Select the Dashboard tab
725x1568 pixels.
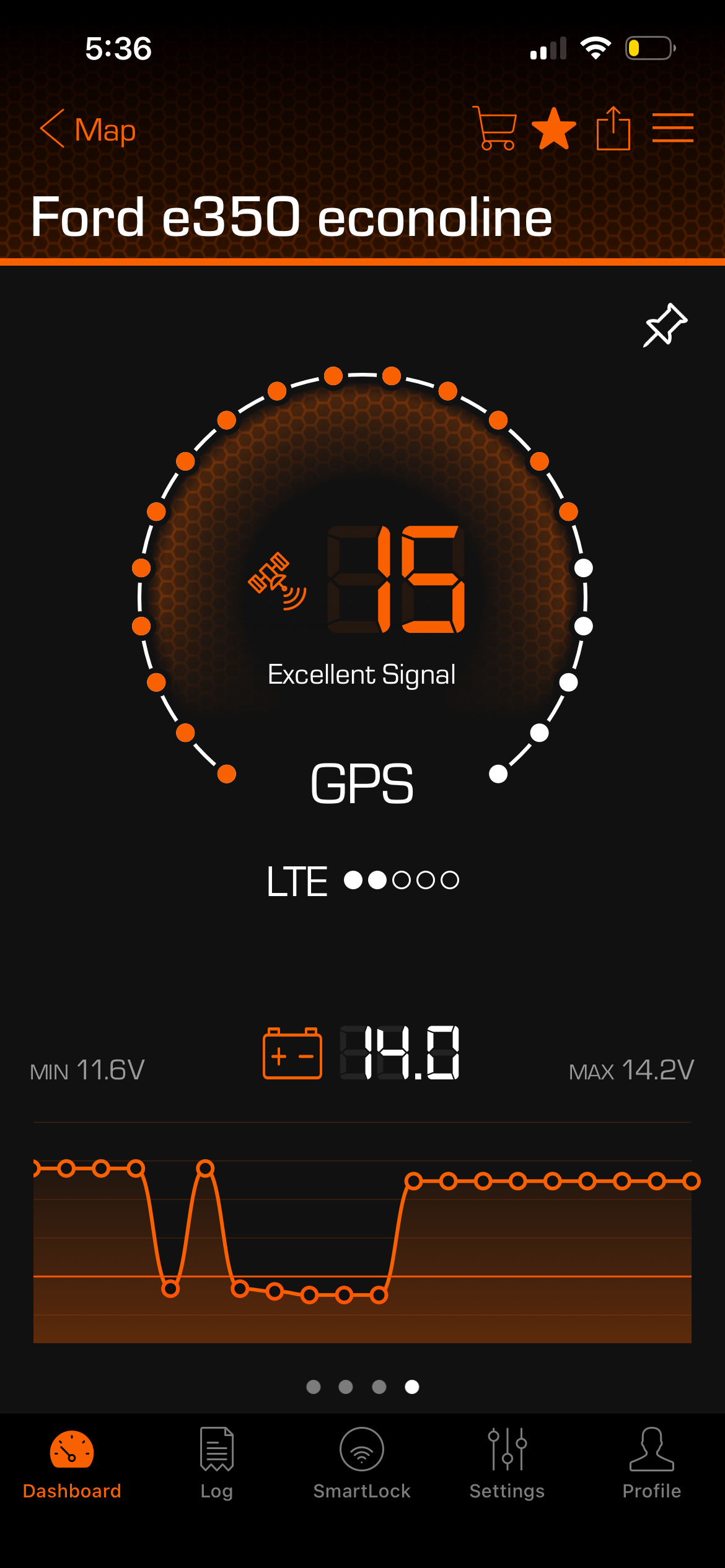click(x=72, y=1463)
